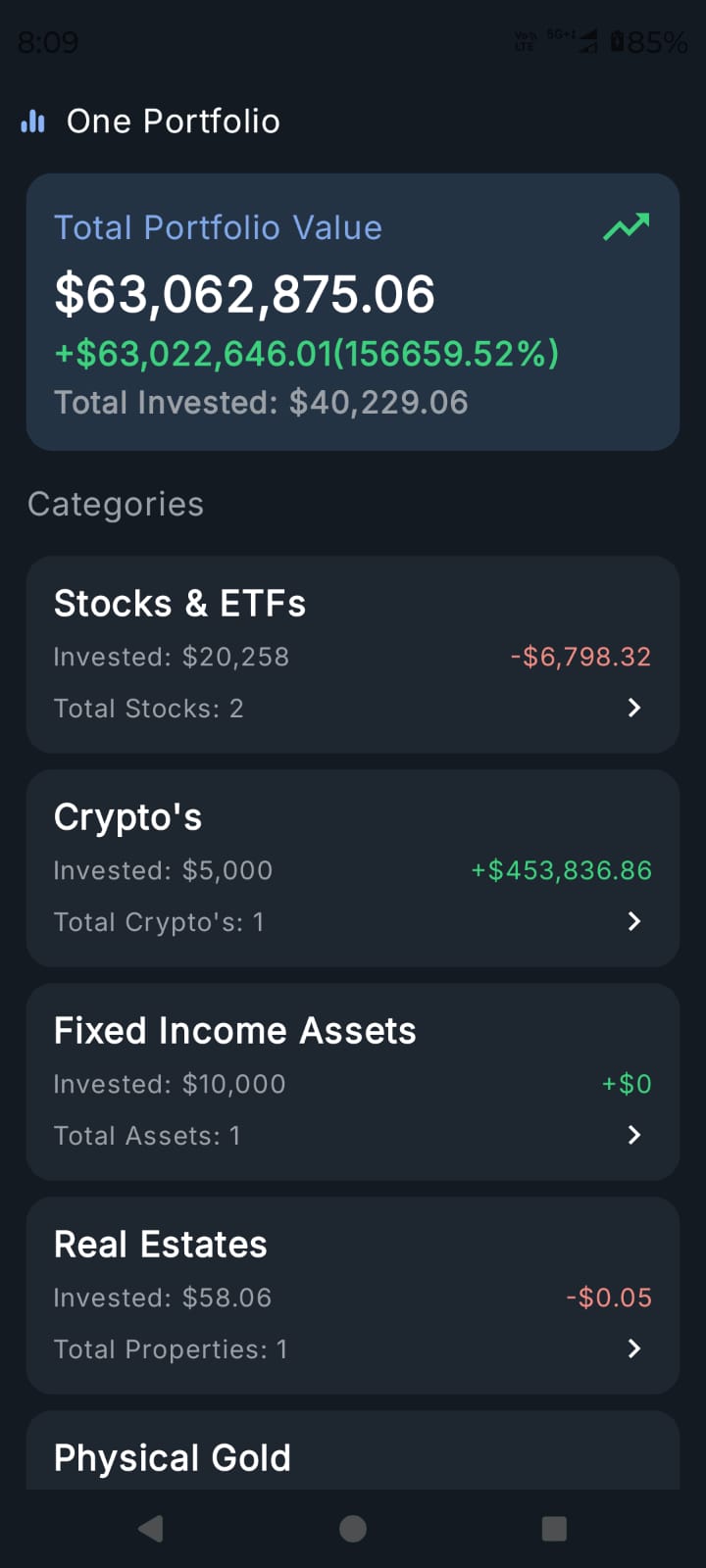View Fixed Income Assets details
This screenshot has height=1568, width=706.
click(x=352, y=1081)
